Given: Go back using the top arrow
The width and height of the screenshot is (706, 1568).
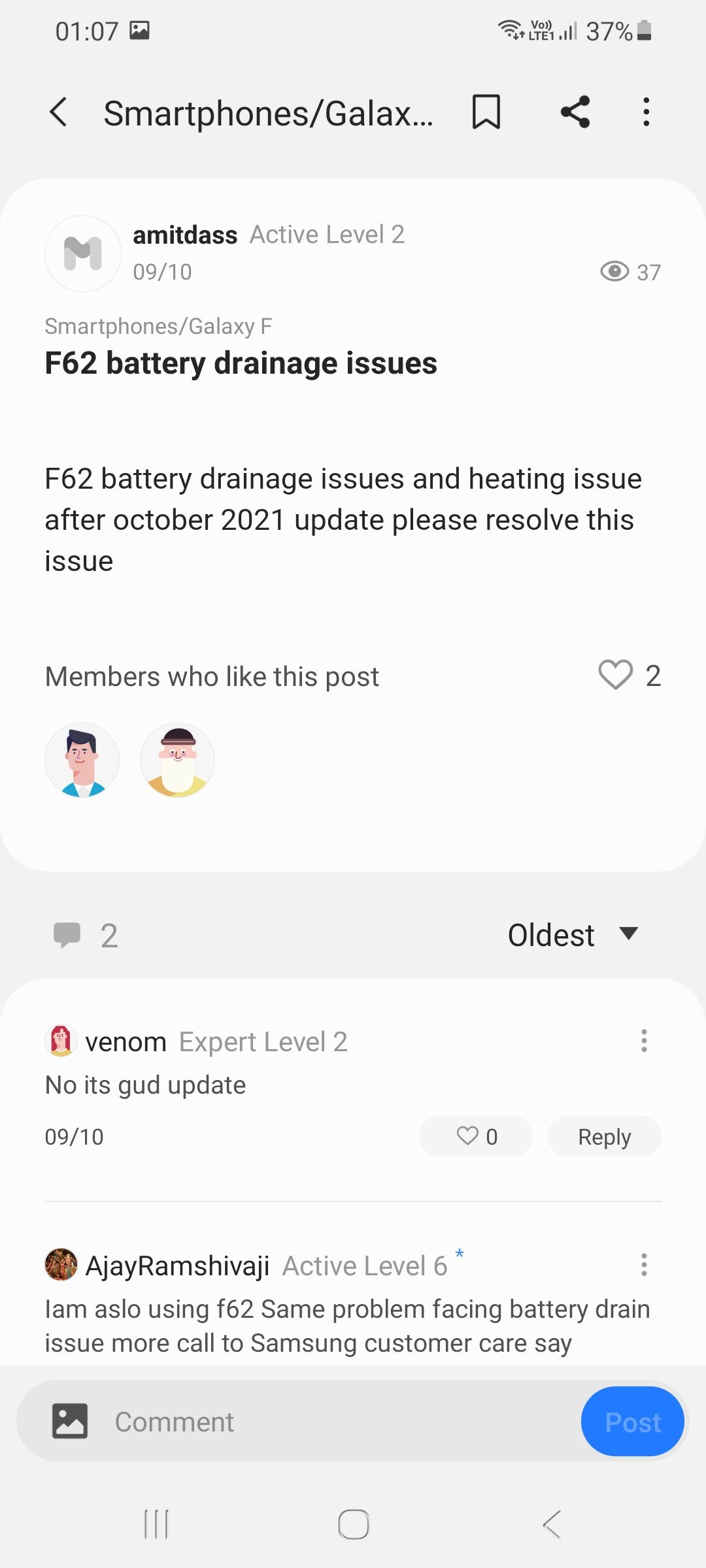Looking at the screenshot, I should pos(58,112).
